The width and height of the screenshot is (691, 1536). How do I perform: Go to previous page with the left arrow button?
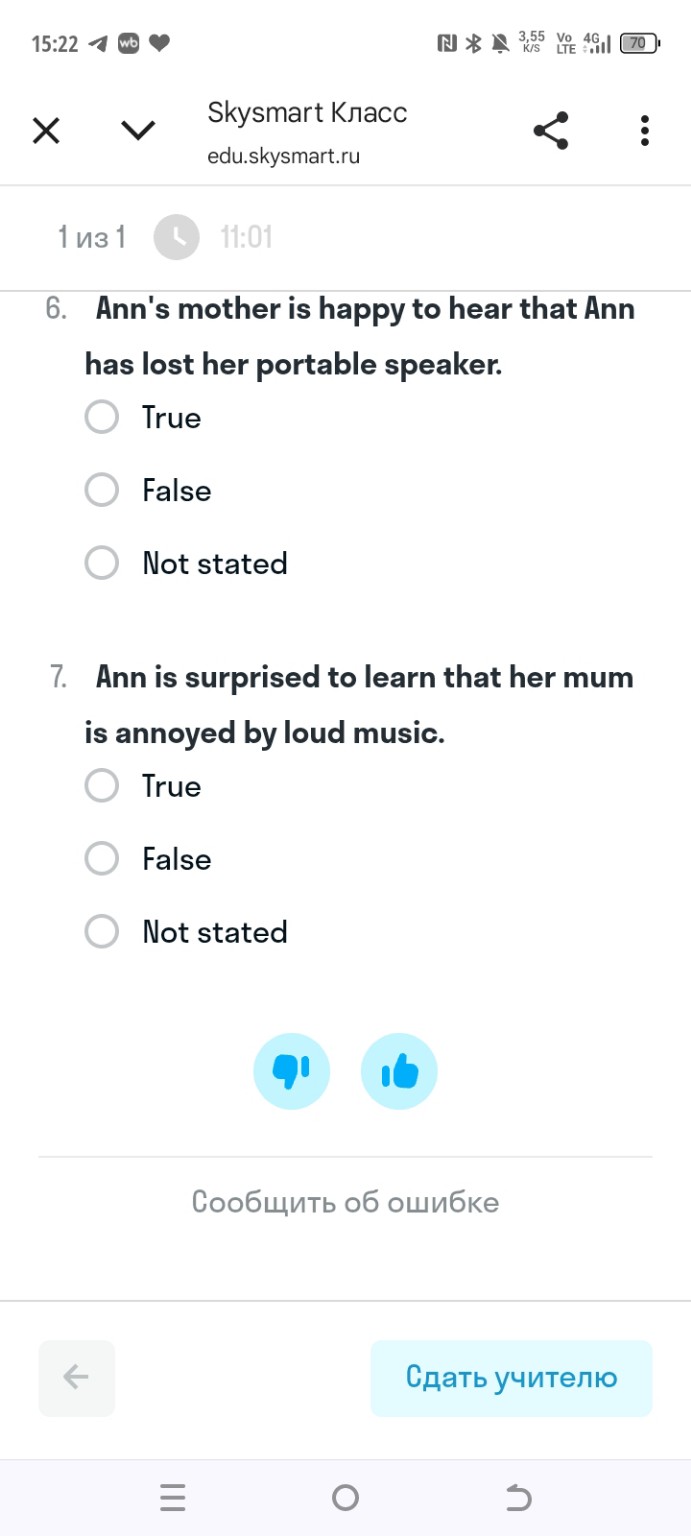click(77, 1378)
